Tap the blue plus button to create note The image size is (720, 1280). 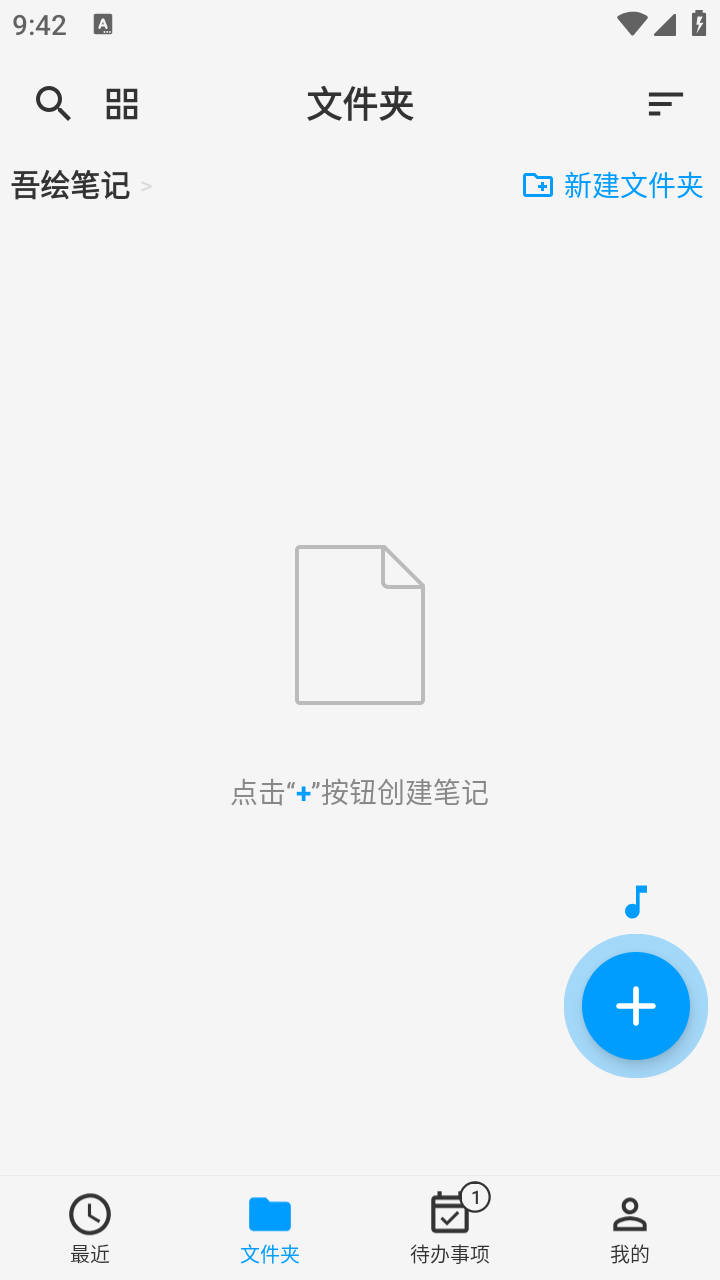coord(636,1006)
